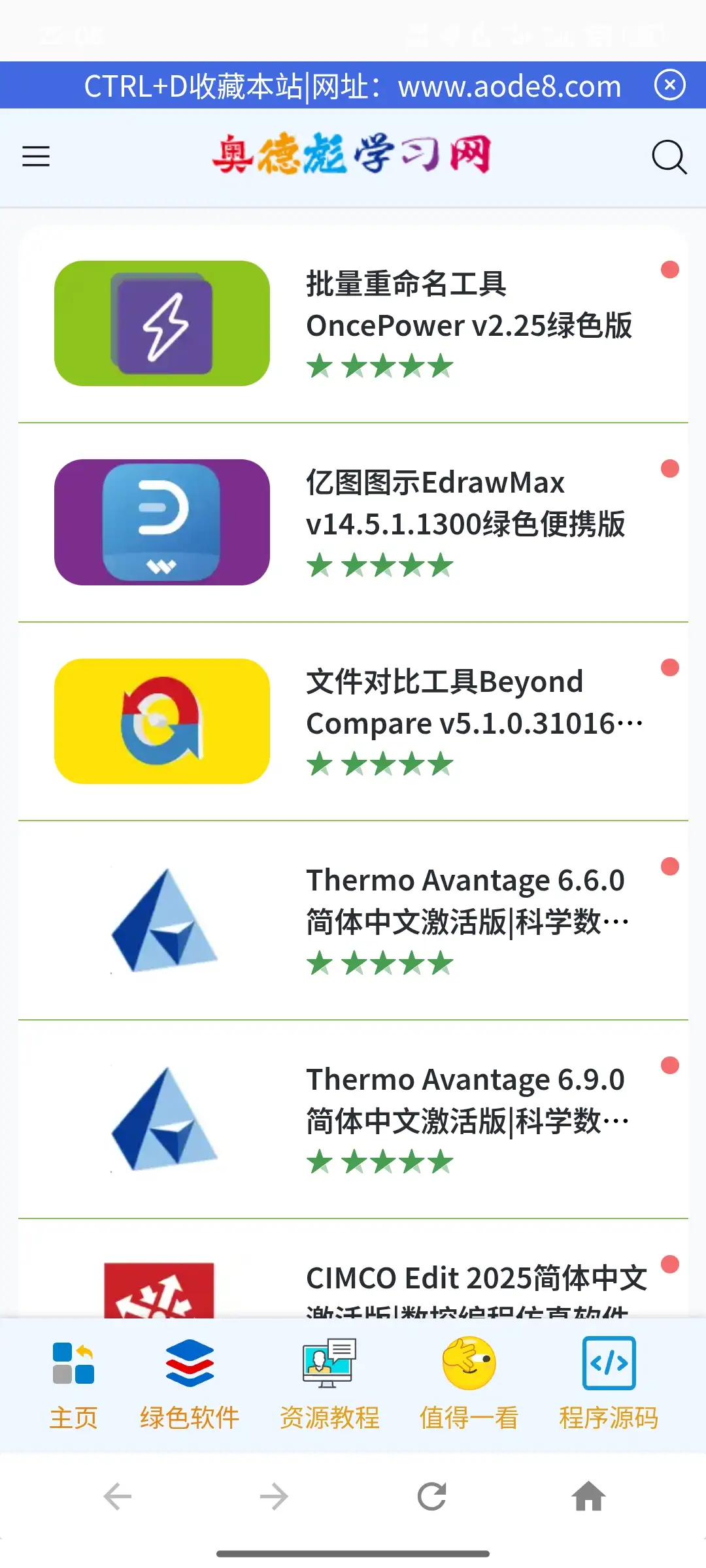Dismiss the bookmark banner with the X
The width and height of the screenshot is (706, 1568).
(669, 84)
